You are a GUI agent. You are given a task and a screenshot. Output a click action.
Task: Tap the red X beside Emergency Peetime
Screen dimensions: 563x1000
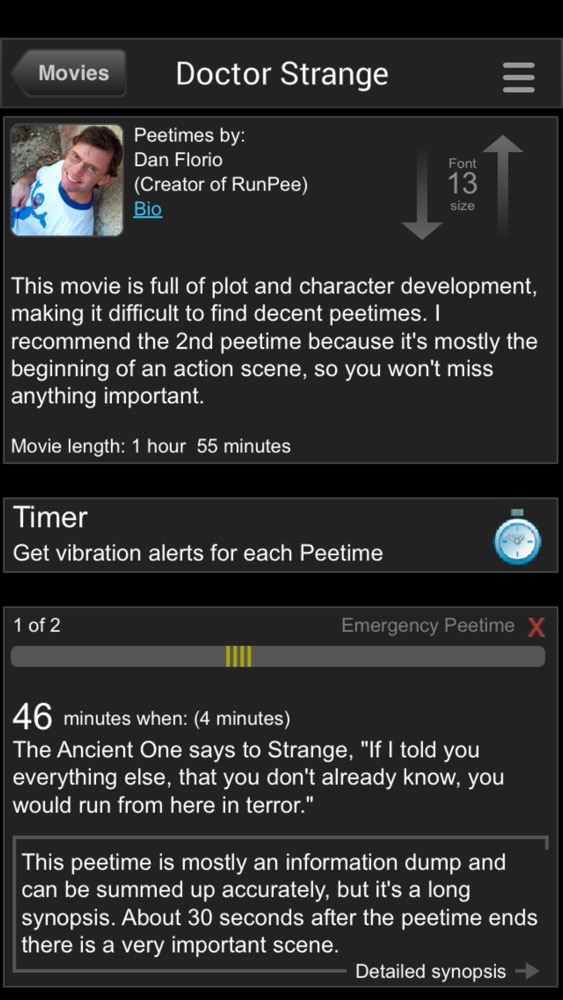point(536,628)
